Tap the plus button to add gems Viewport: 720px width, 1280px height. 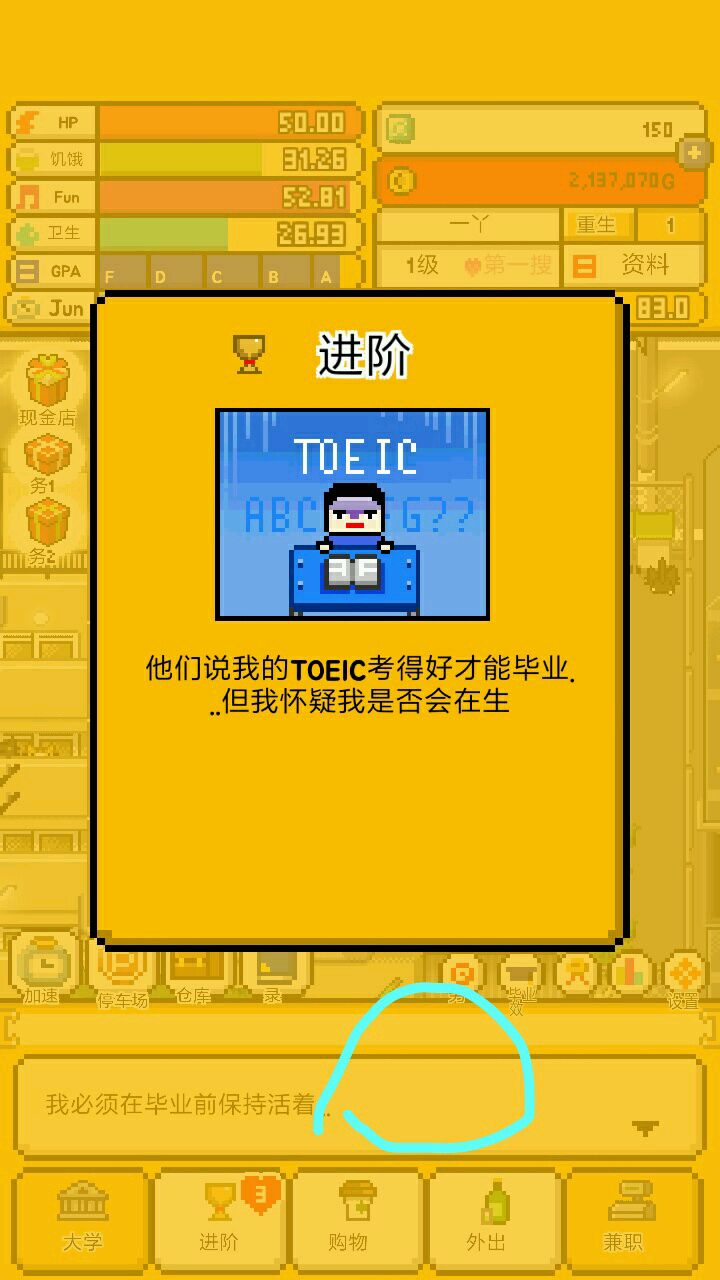(x=692, y=153)
